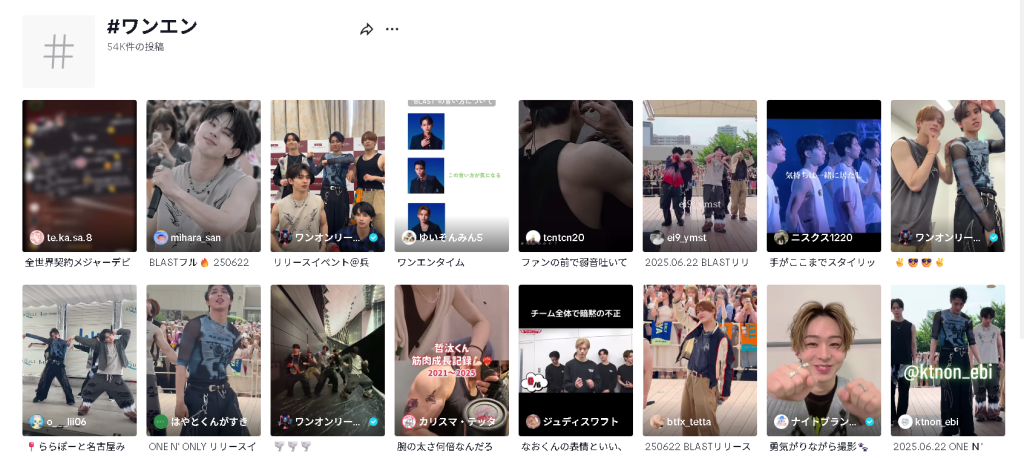
Task: Share the #ワンエン hashtag page
Action: pos(366,29)
